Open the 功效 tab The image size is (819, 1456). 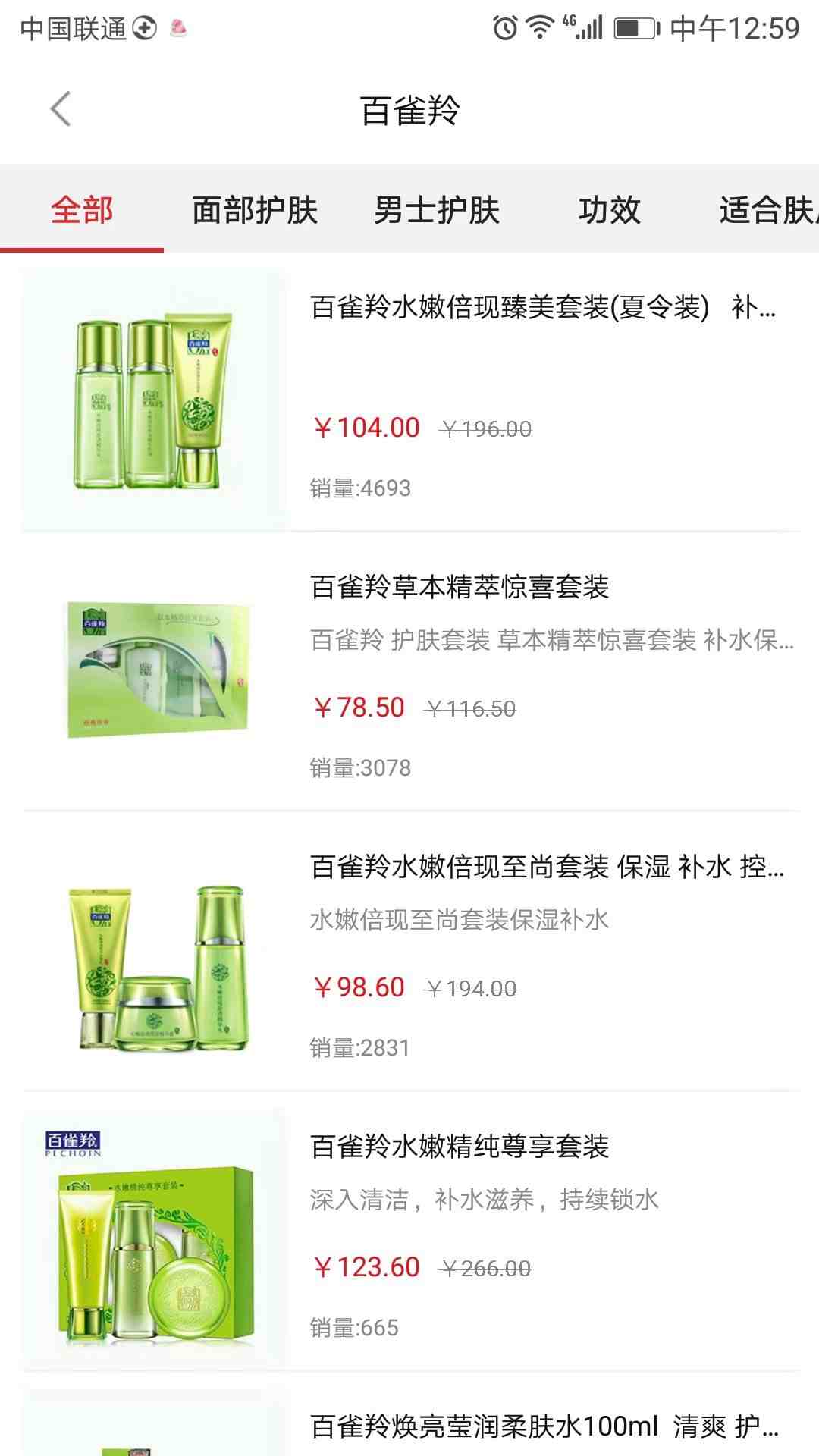609,210
